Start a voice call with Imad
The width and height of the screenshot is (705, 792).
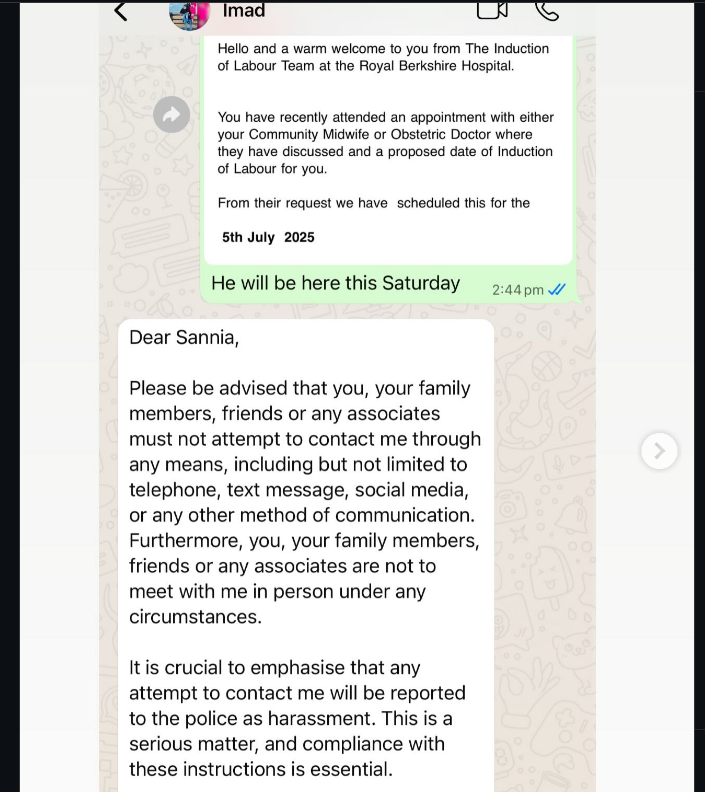coord(546,10)
